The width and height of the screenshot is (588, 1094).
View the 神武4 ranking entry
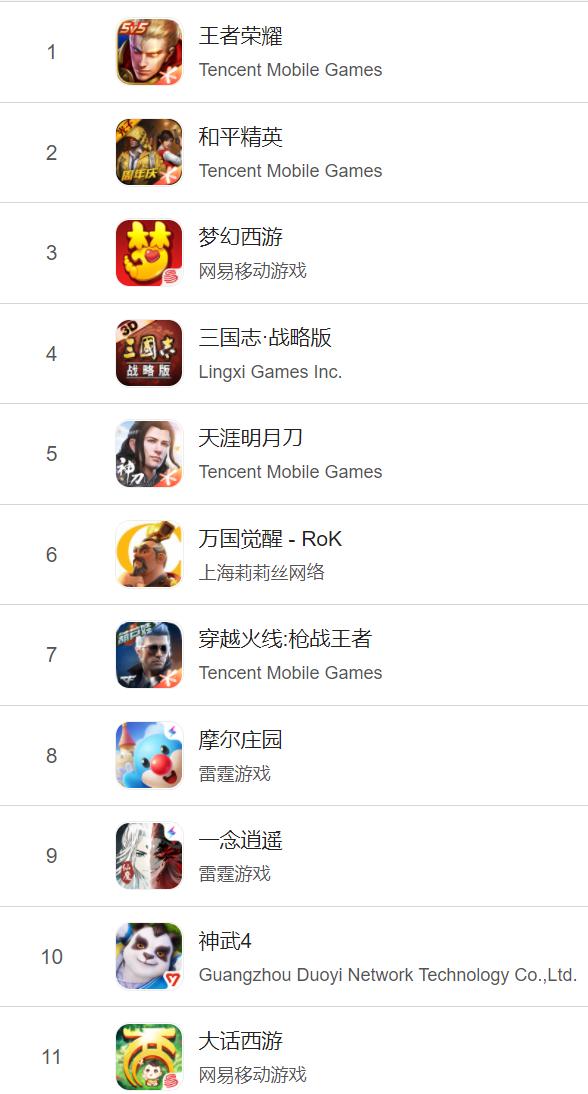[x=294, y=957]
